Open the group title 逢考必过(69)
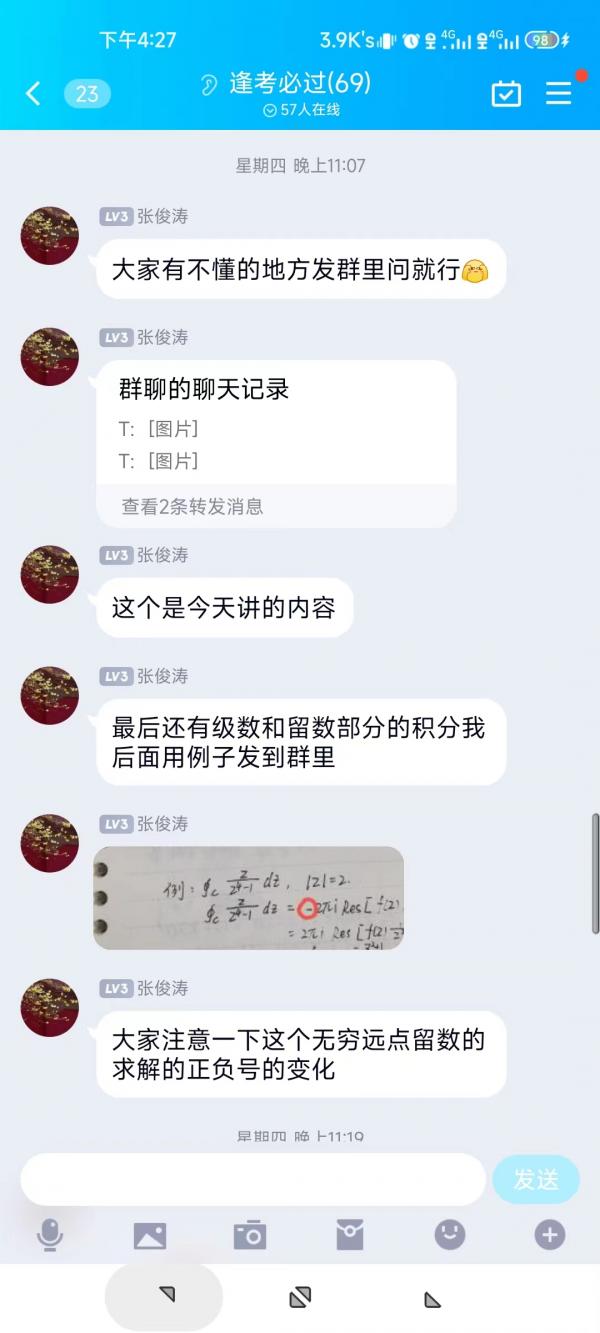This screenshot has height=1333, width=600. click(299, 84)
